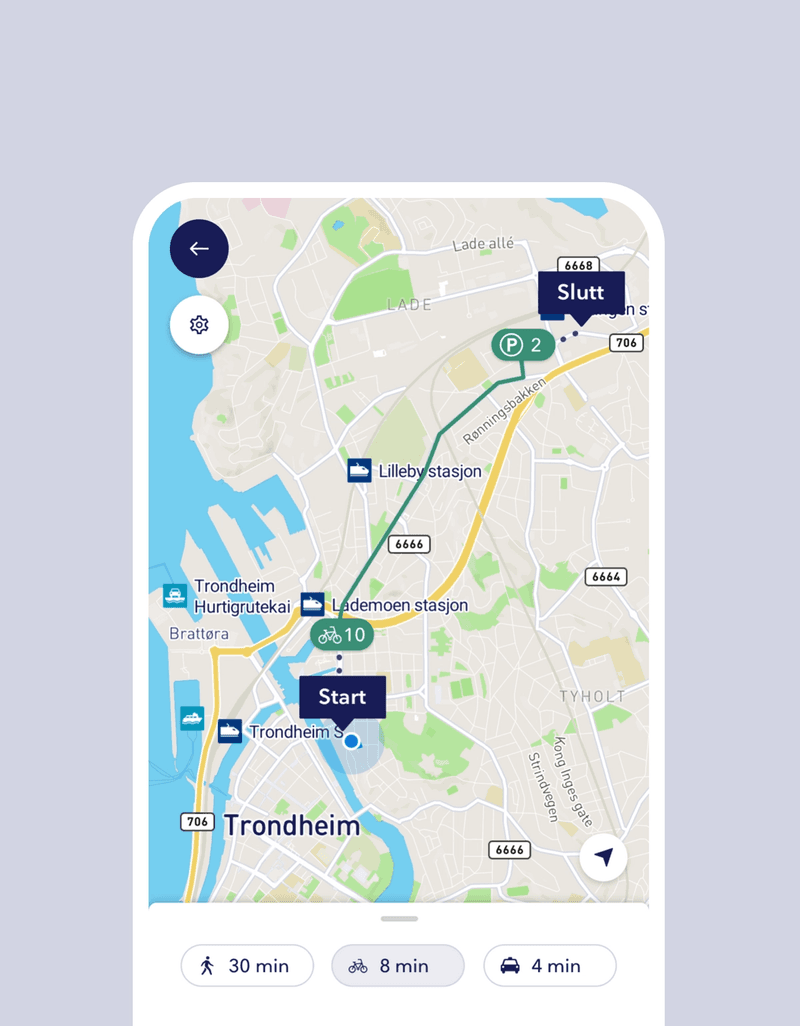The width and height of the screenshot is (800, 1026).
Task: Select the 8 min bike option
Action: coord(398,966)
